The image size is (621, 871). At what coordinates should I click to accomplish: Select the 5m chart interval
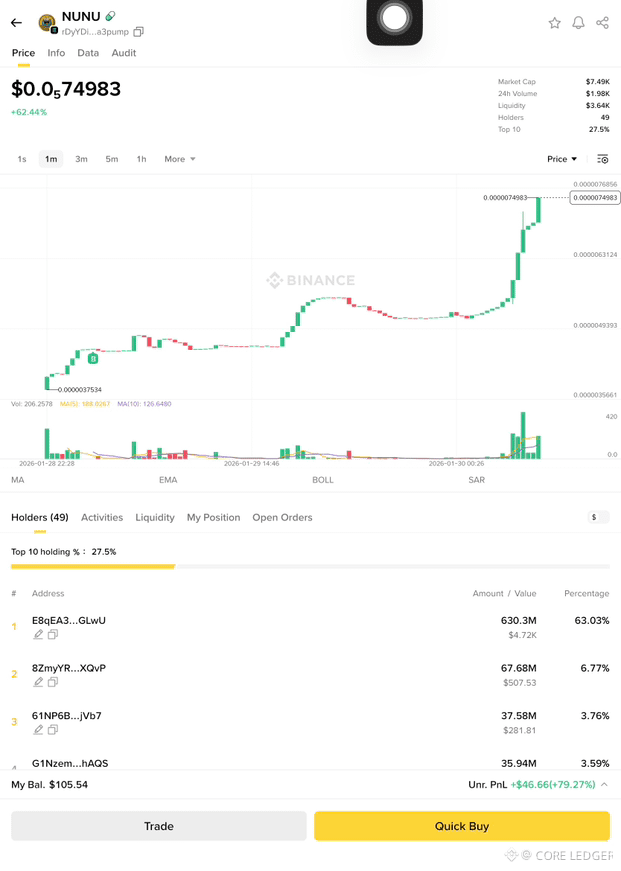[x=112, y=159]
